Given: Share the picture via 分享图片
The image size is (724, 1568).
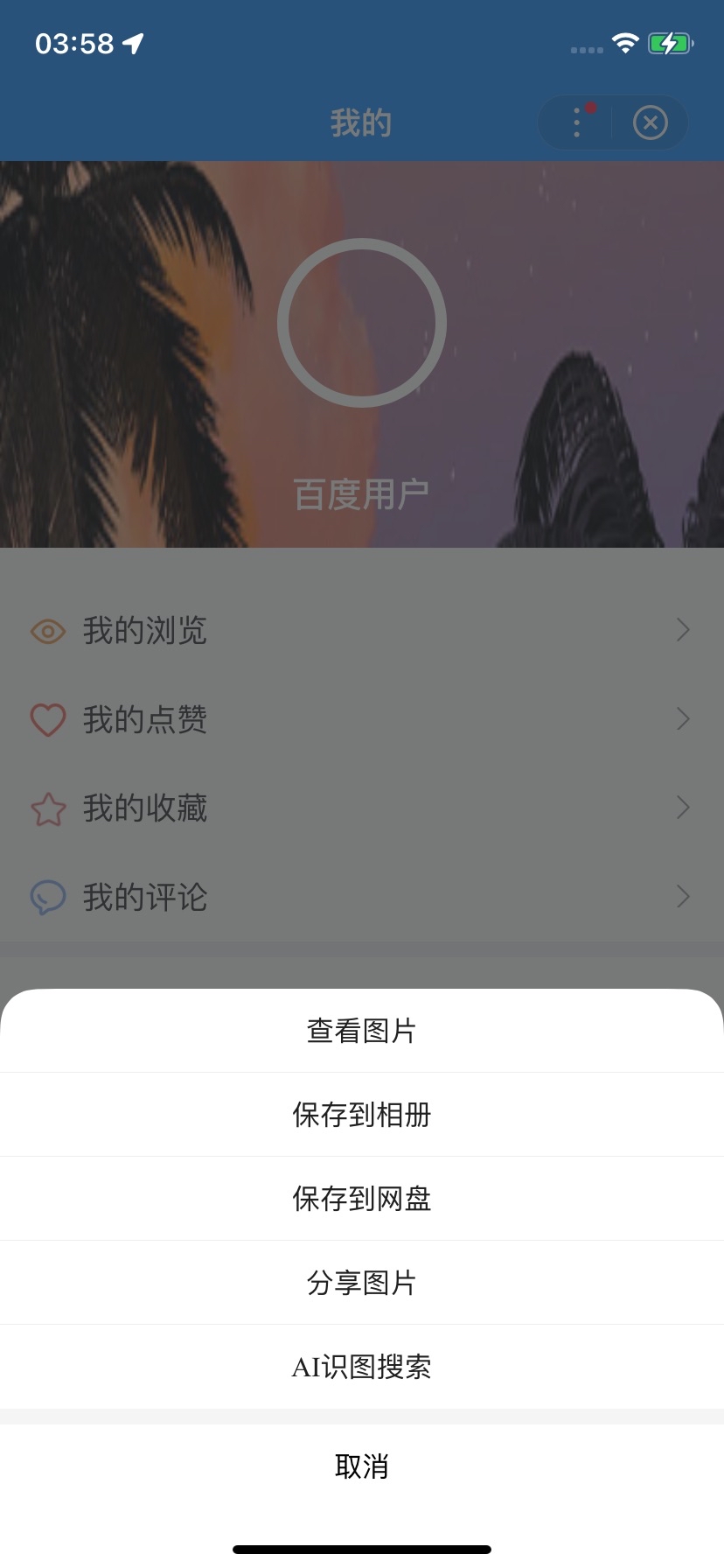Looking at the screenshot, I should 362,1283.
